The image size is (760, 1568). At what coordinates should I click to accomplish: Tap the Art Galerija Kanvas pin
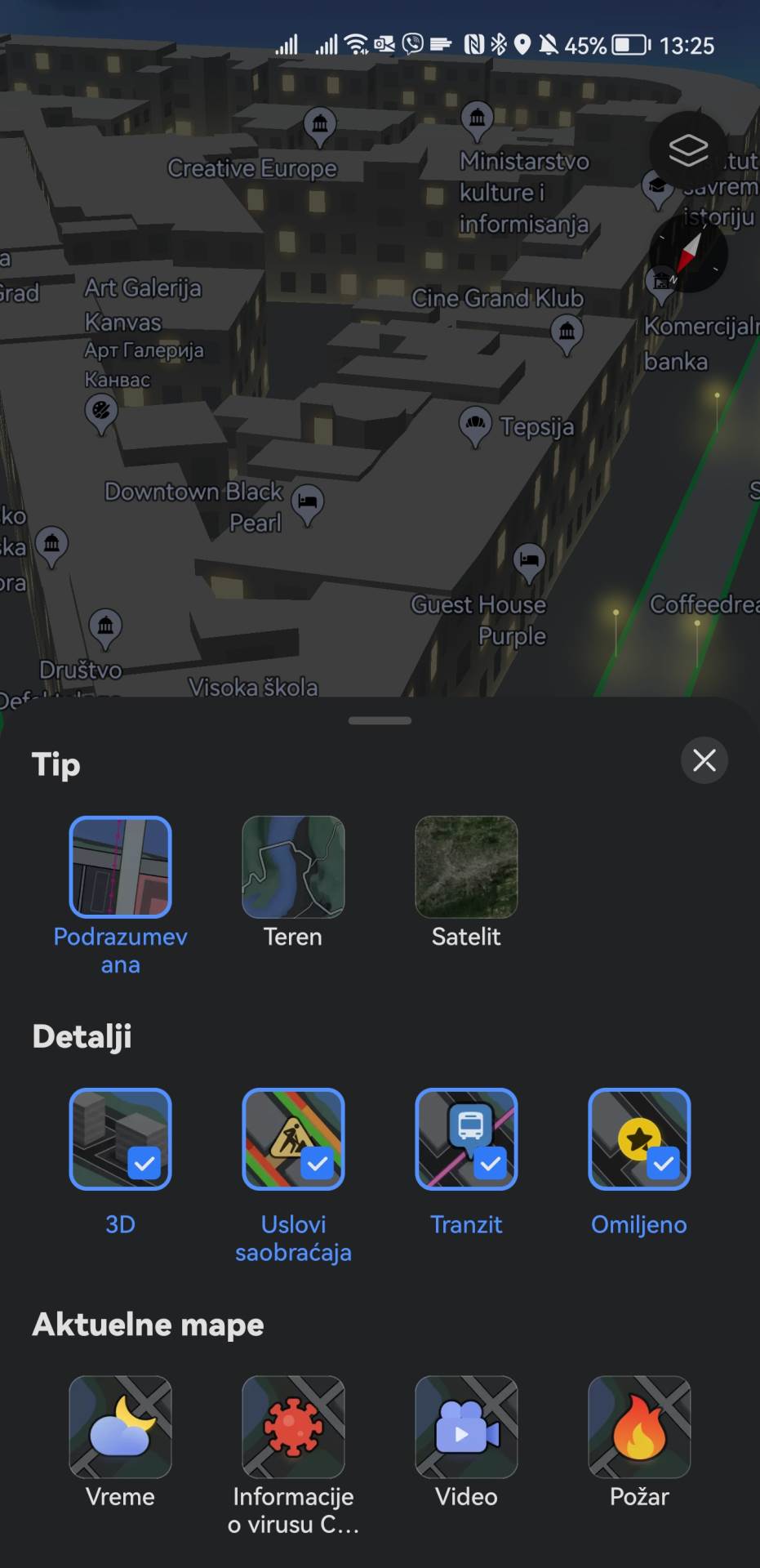(101, 411)
